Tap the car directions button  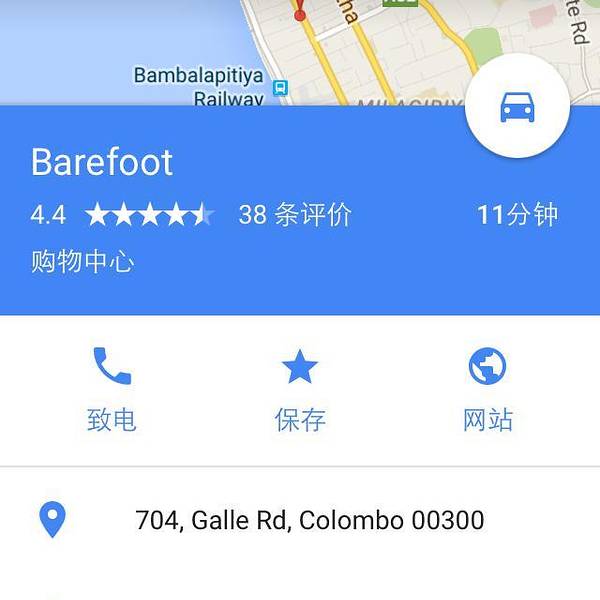(x=517, y=106)
